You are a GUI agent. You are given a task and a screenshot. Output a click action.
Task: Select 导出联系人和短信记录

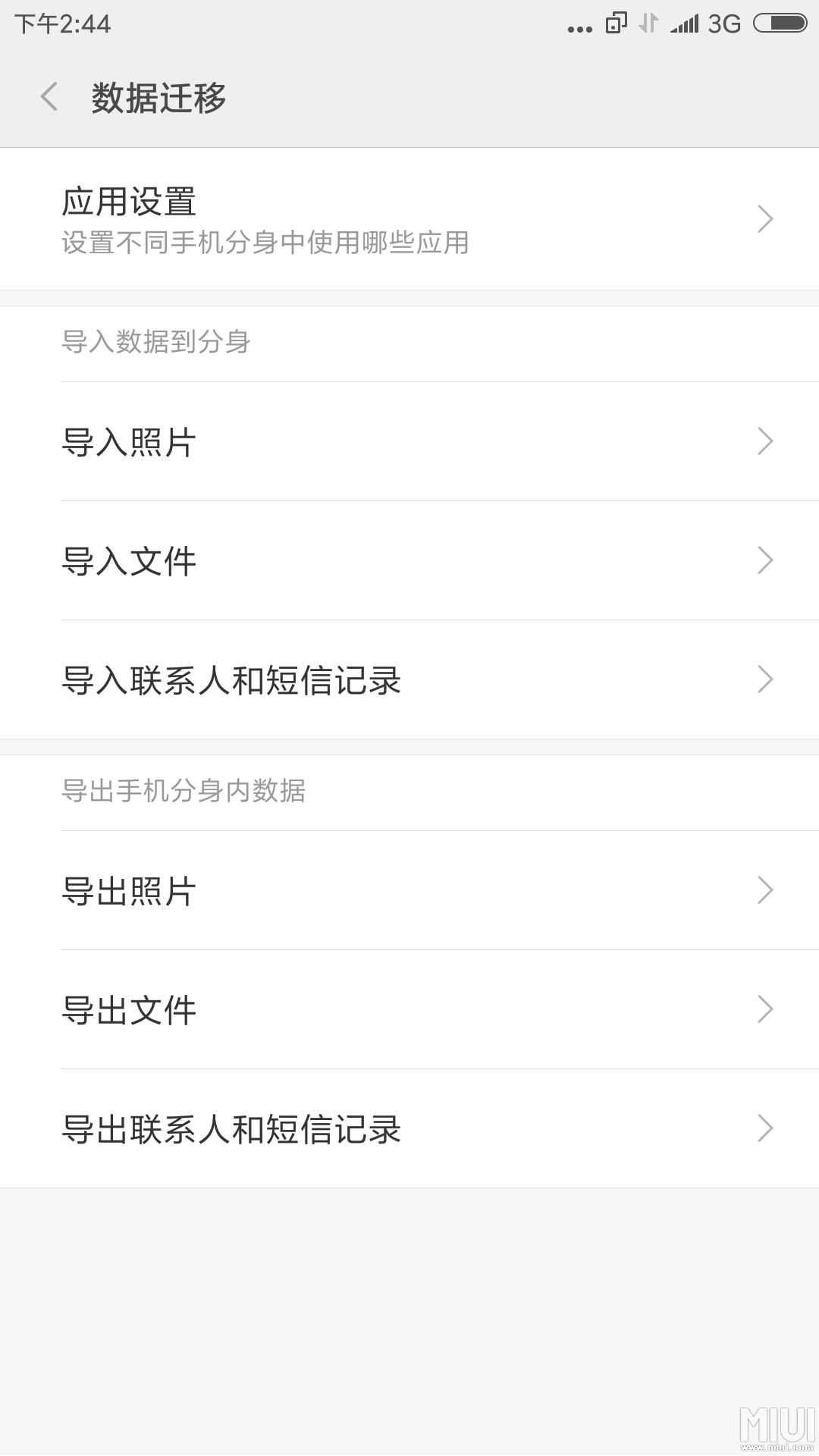[x=409, y=1128]
